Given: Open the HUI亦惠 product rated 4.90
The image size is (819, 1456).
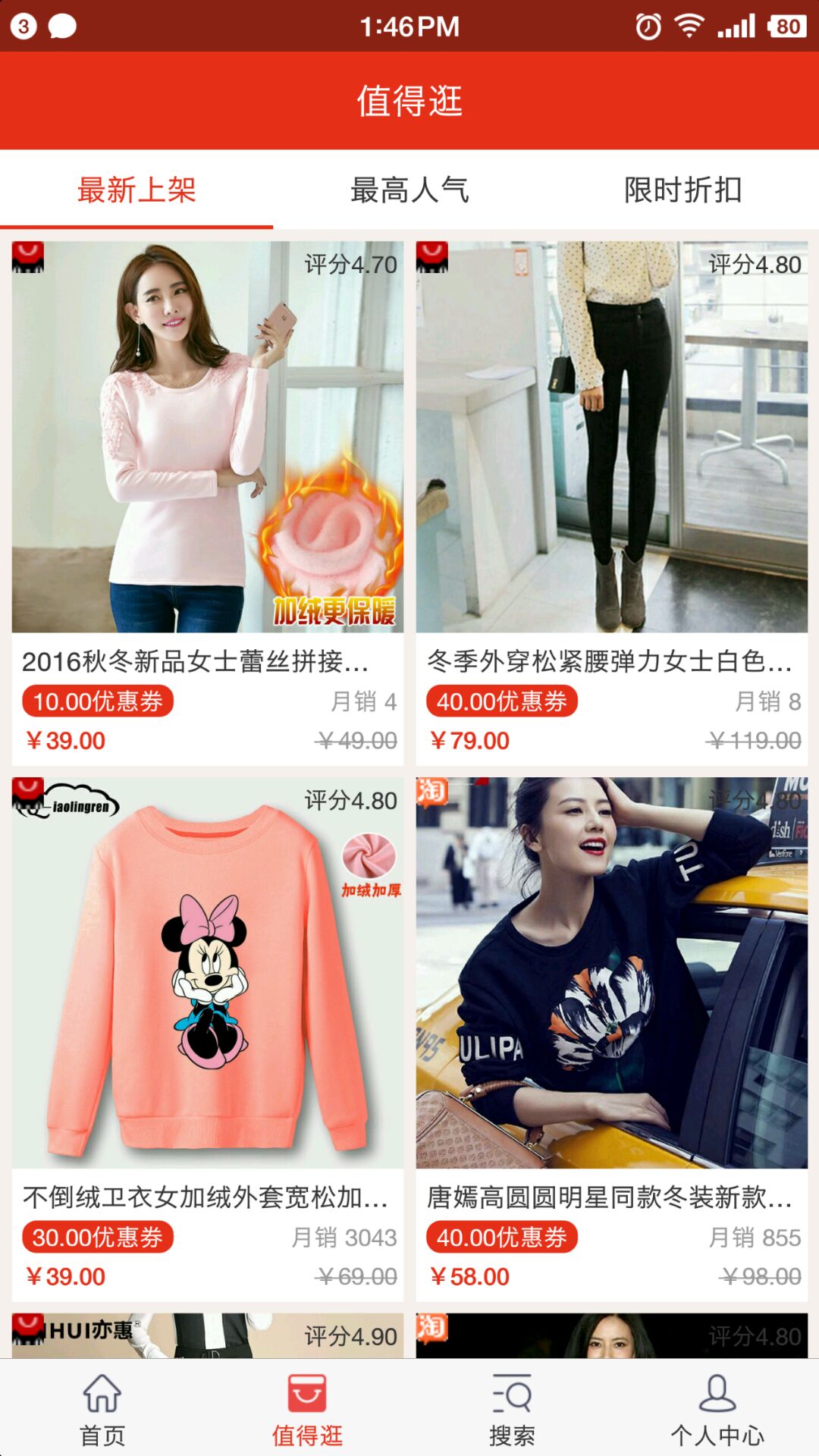Looking at the screenshot, I should pyautogui.click(x=208, y=1335).
